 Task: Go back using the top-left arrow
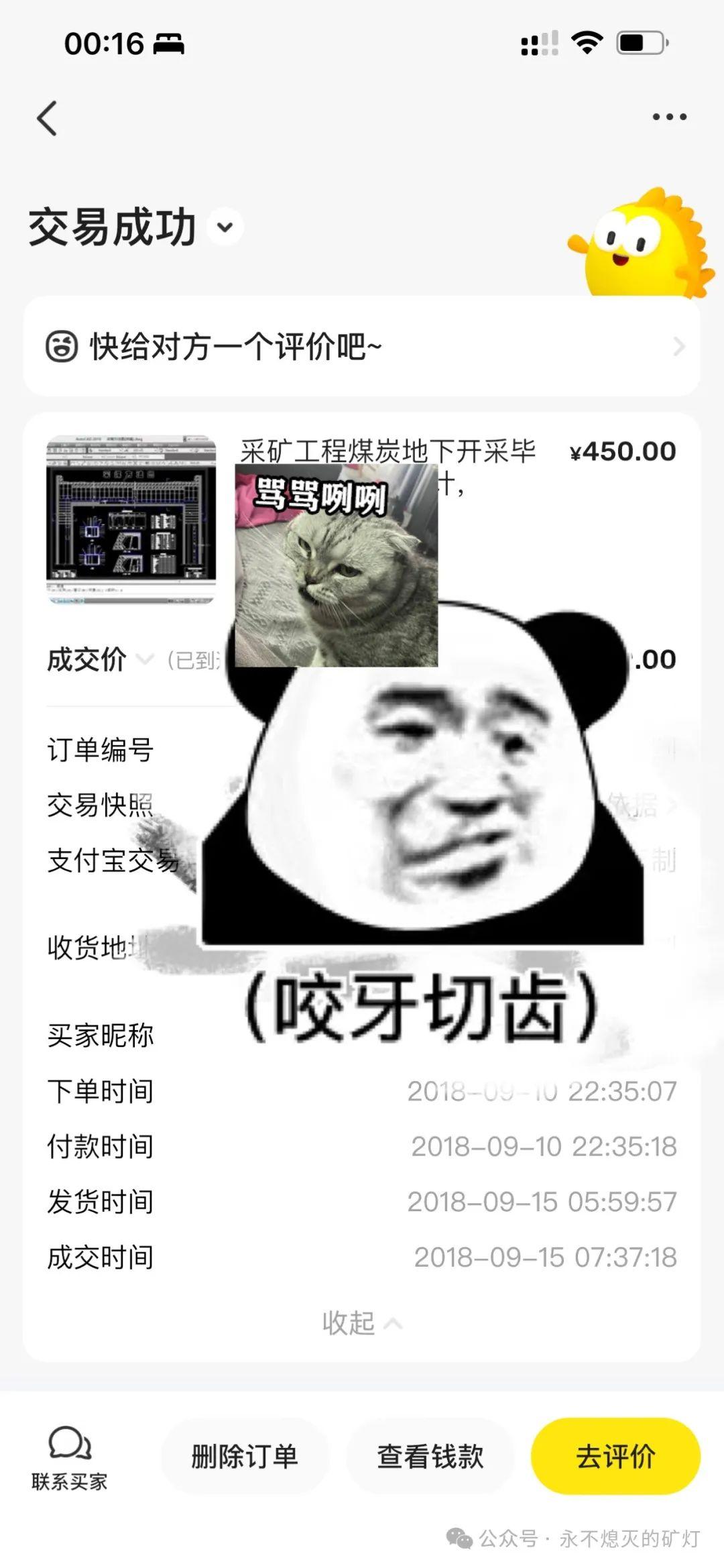pos(47,119)
